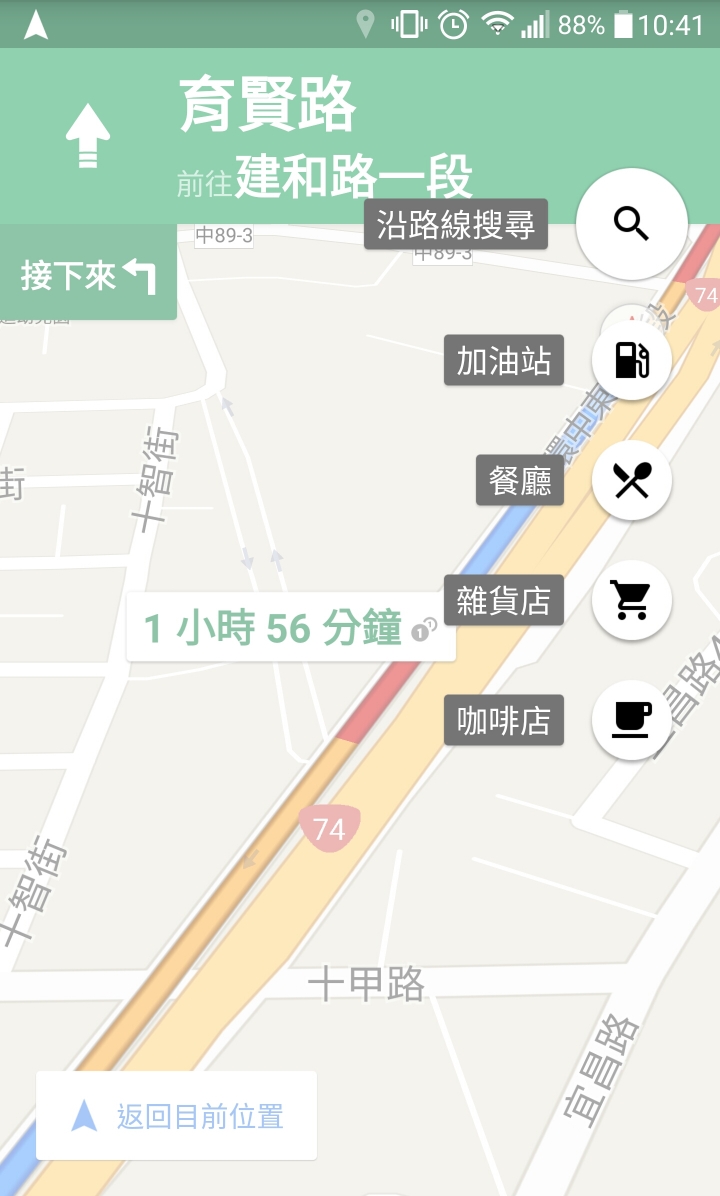
Task: Open the 育賢路 direction banner
Action: click(360, 136)
